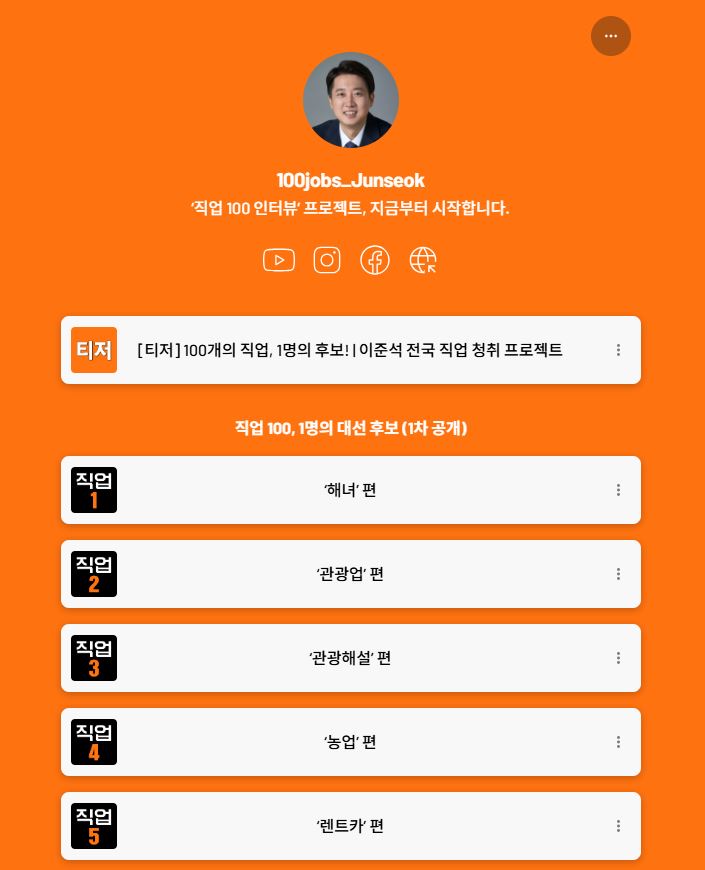Viewport: 705px width, 870px height.
Task: Open the 티저 teaser video link
Action: pos(349,350)
